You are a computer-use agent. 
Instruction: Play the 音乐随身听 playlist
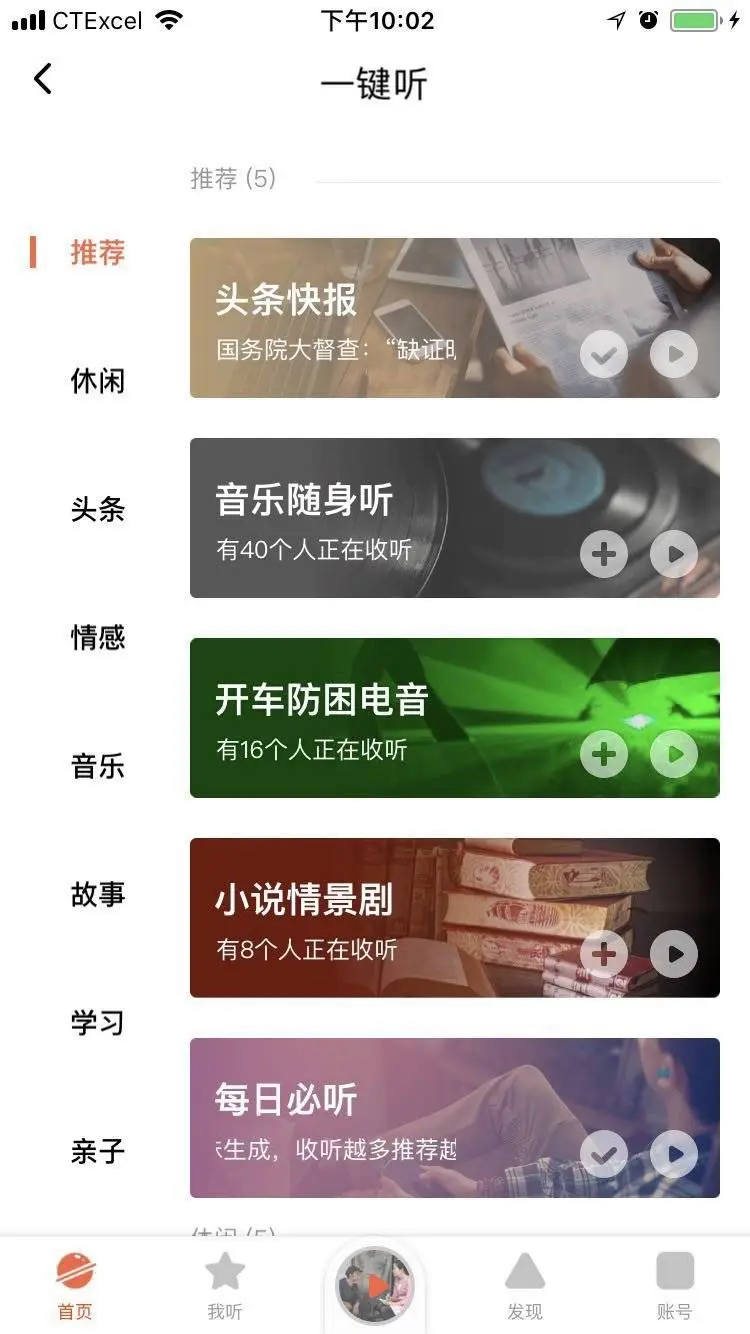[x=673, y=554]
